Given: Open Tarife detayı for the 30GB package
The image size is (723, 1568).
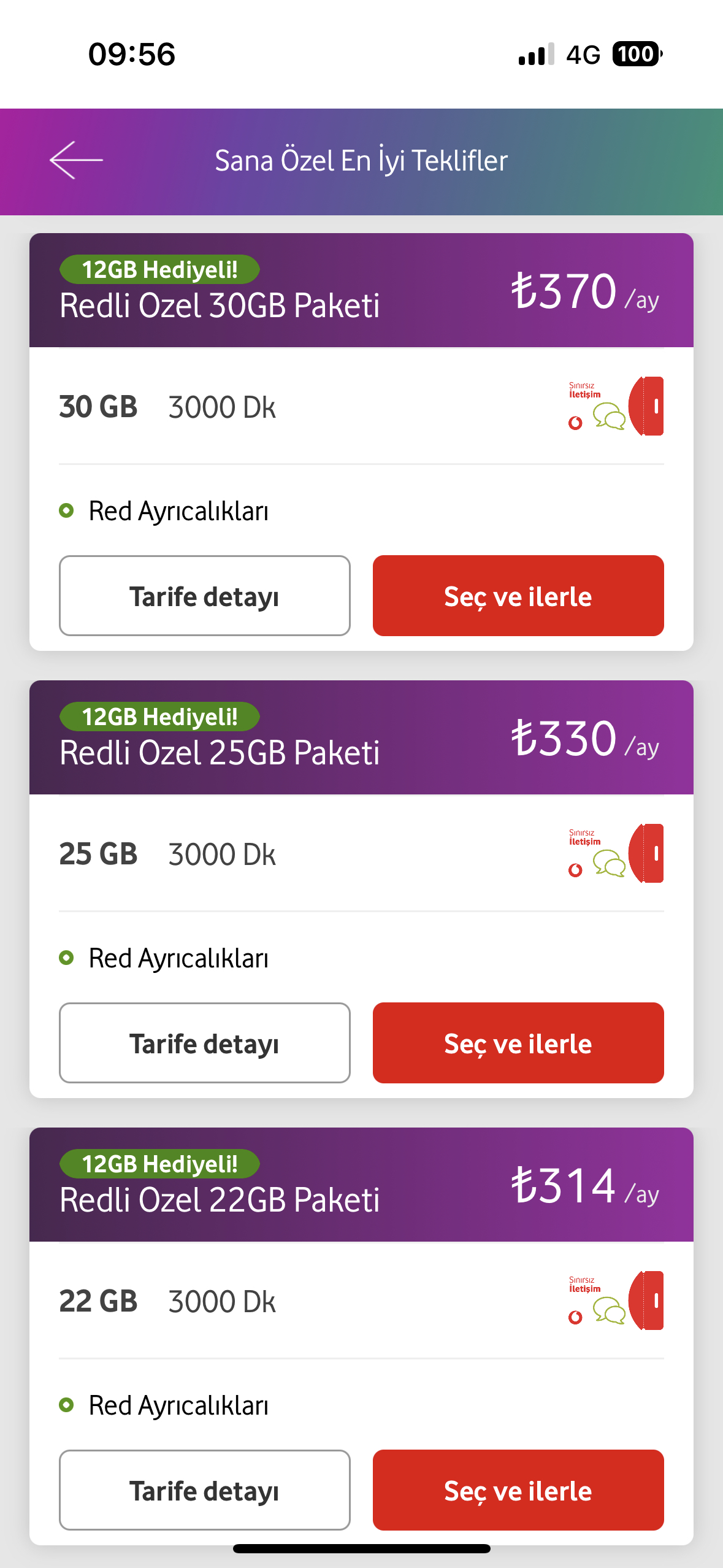Looking at the screenshot, I should click(205, 596).
